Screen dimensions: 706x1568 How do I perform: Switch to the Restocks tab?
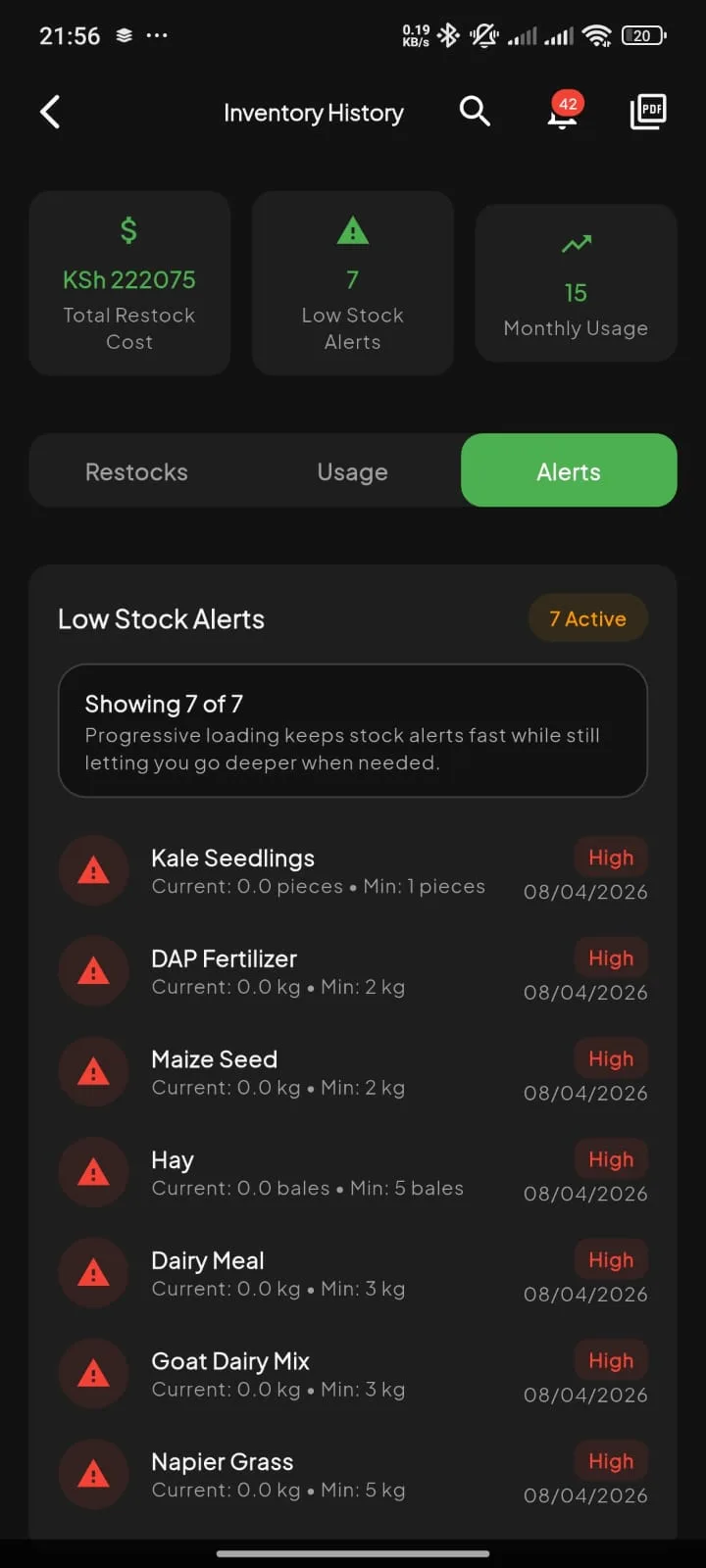tap(136, 470)
